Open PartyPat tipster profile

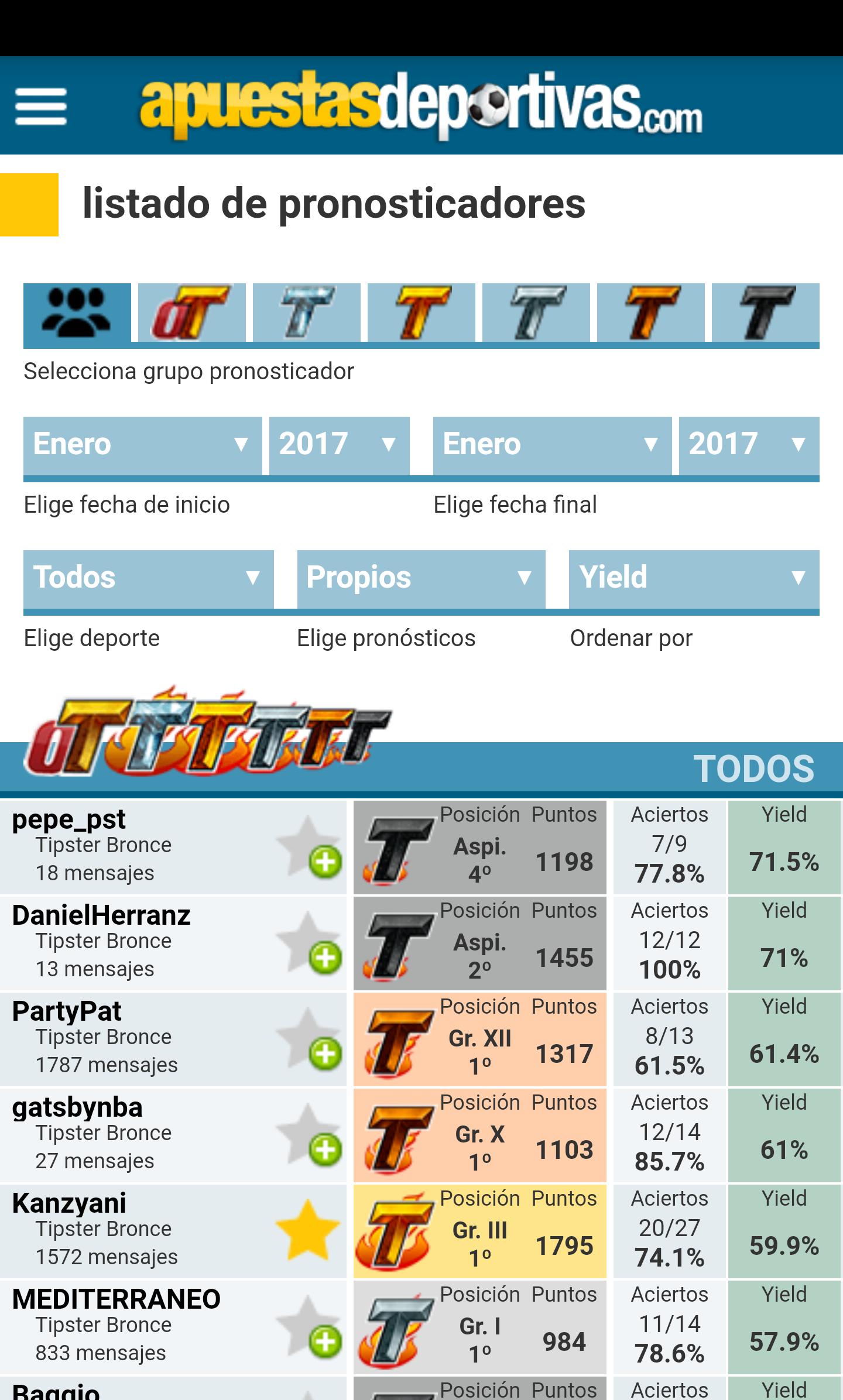click(67, 1012)
